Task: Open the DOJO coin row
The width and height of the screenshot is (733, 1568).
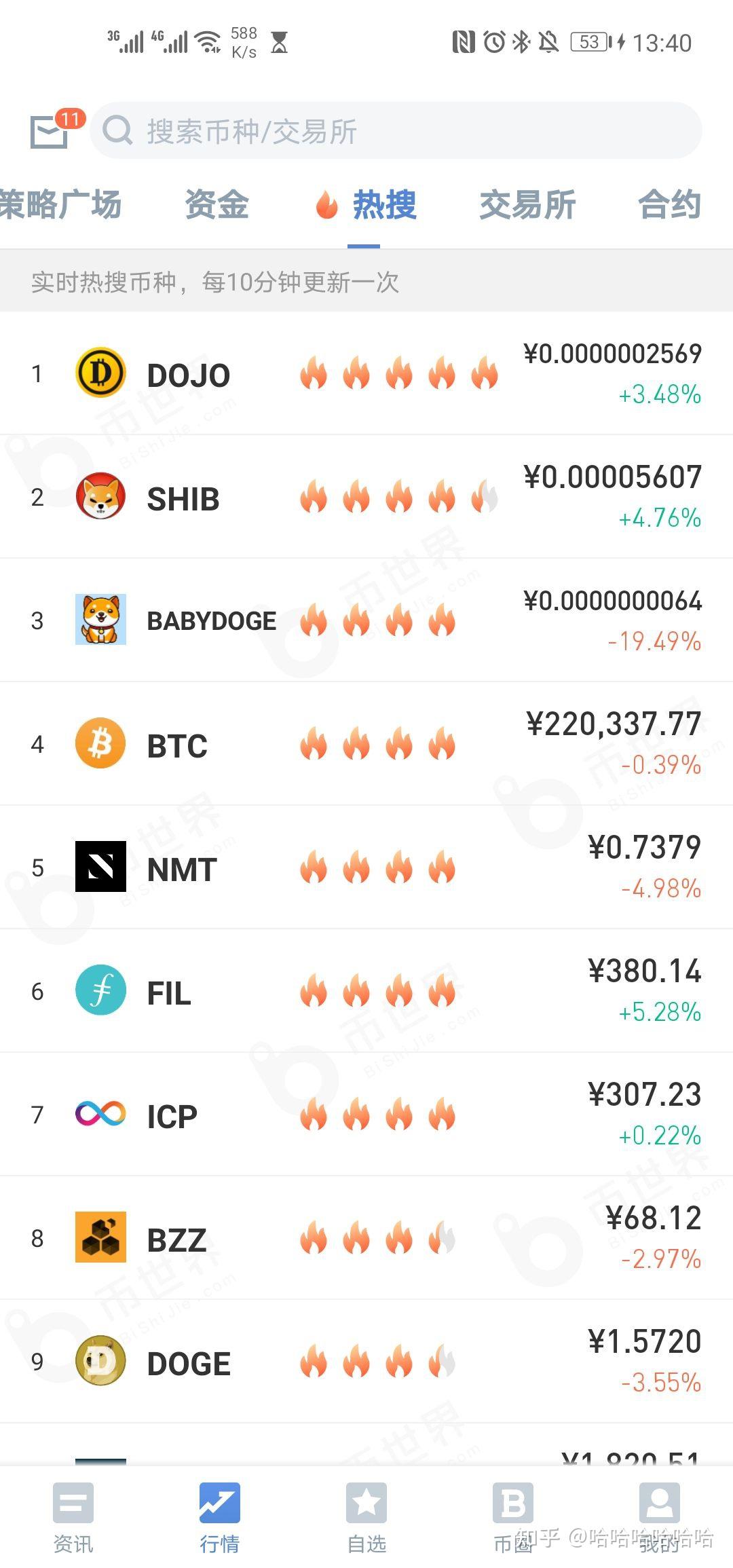Action: [366, 373]
